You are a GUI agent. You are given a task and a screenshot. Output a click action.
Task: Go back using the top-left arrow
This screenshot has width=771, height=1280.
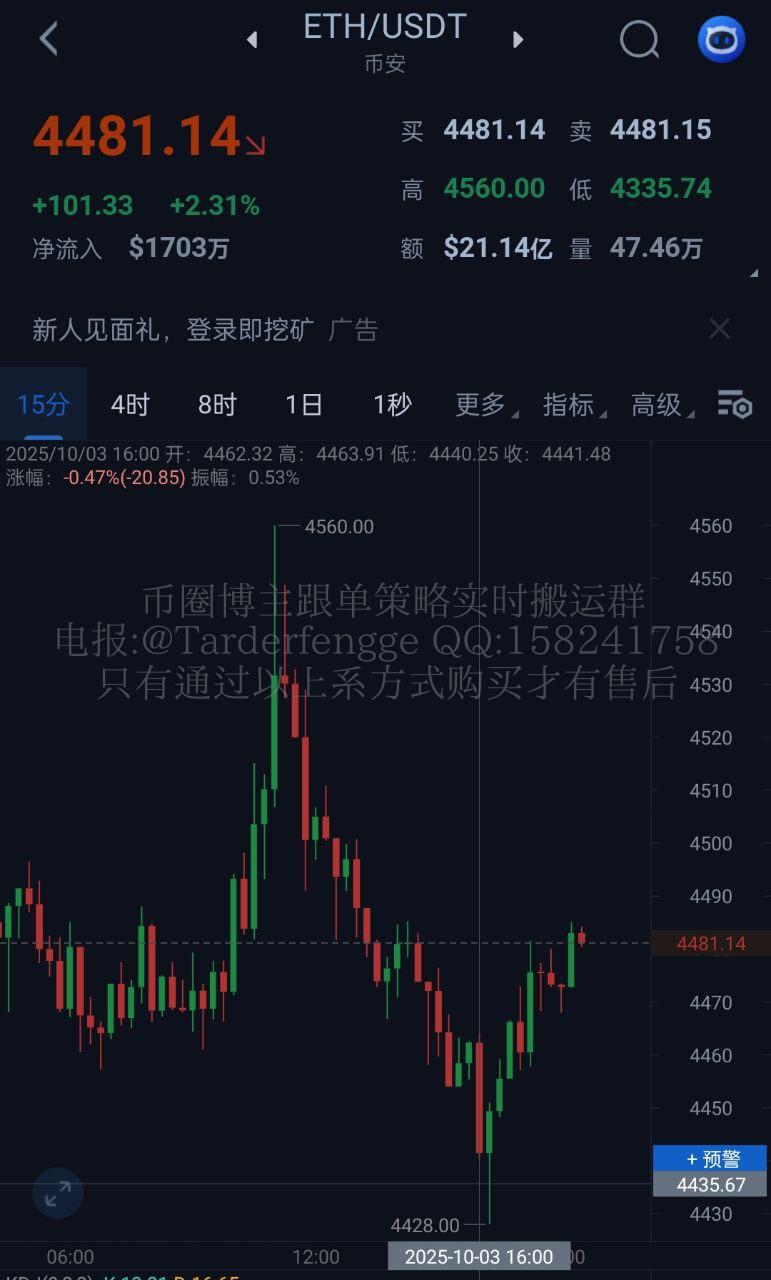click(x=48, y=39)
